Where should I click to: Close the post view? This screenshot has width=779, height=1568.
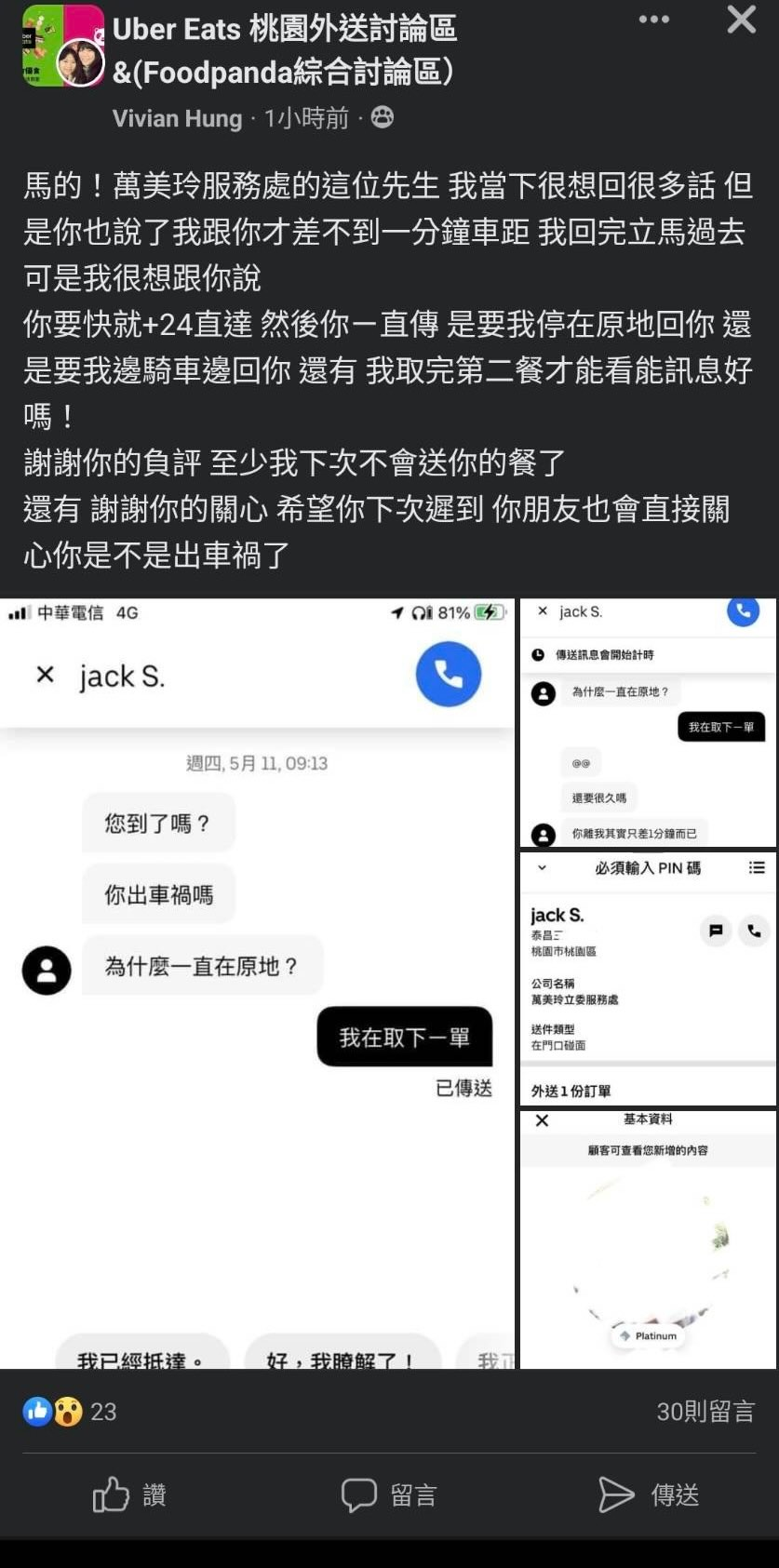pyautogui.click(x=741, y=20)
